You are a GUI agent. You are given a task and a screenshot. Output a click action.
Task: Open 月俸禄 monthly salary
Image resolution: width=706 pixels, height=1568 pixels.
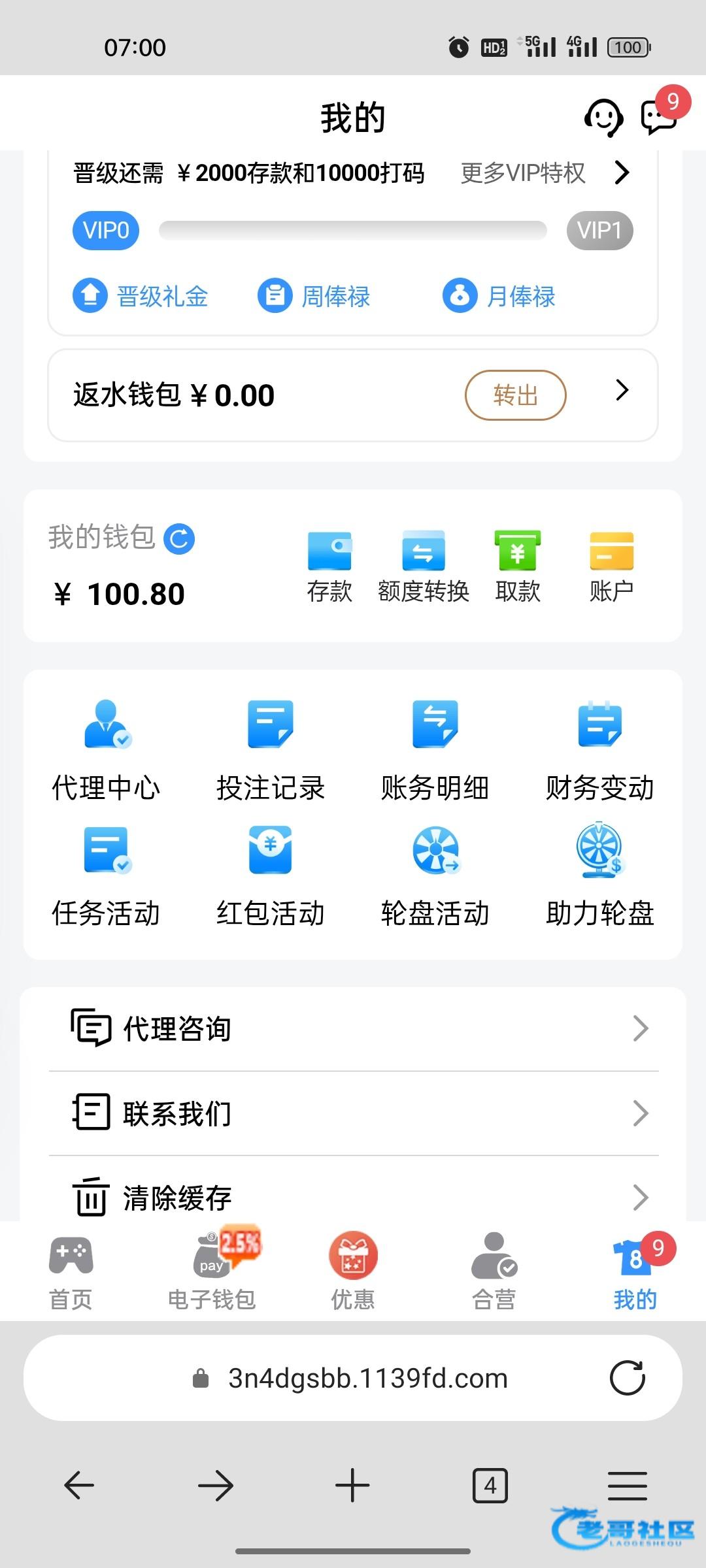pyautogui.click(x=499, y=296)
